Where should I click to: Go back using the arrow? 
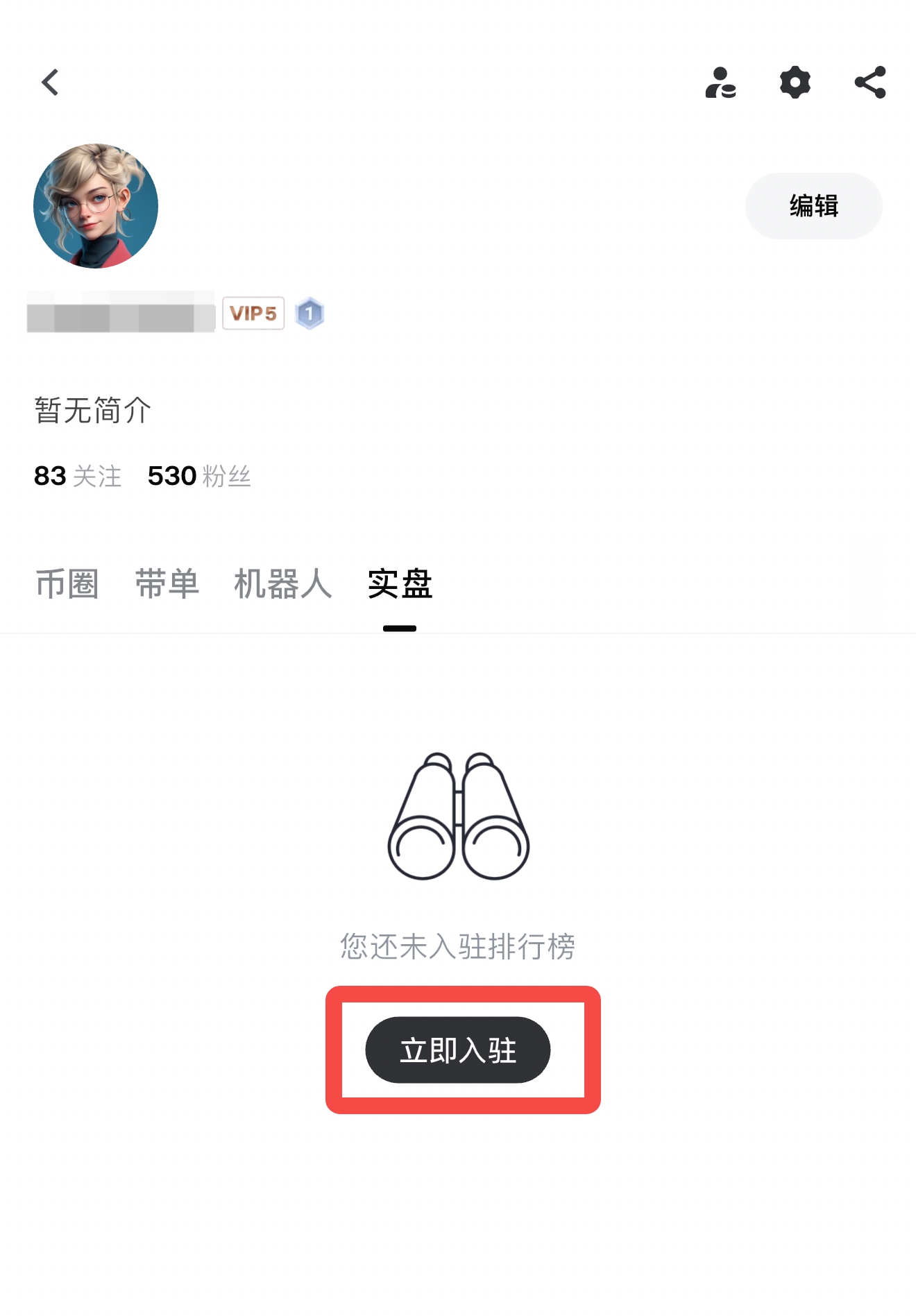coord(50,83)
